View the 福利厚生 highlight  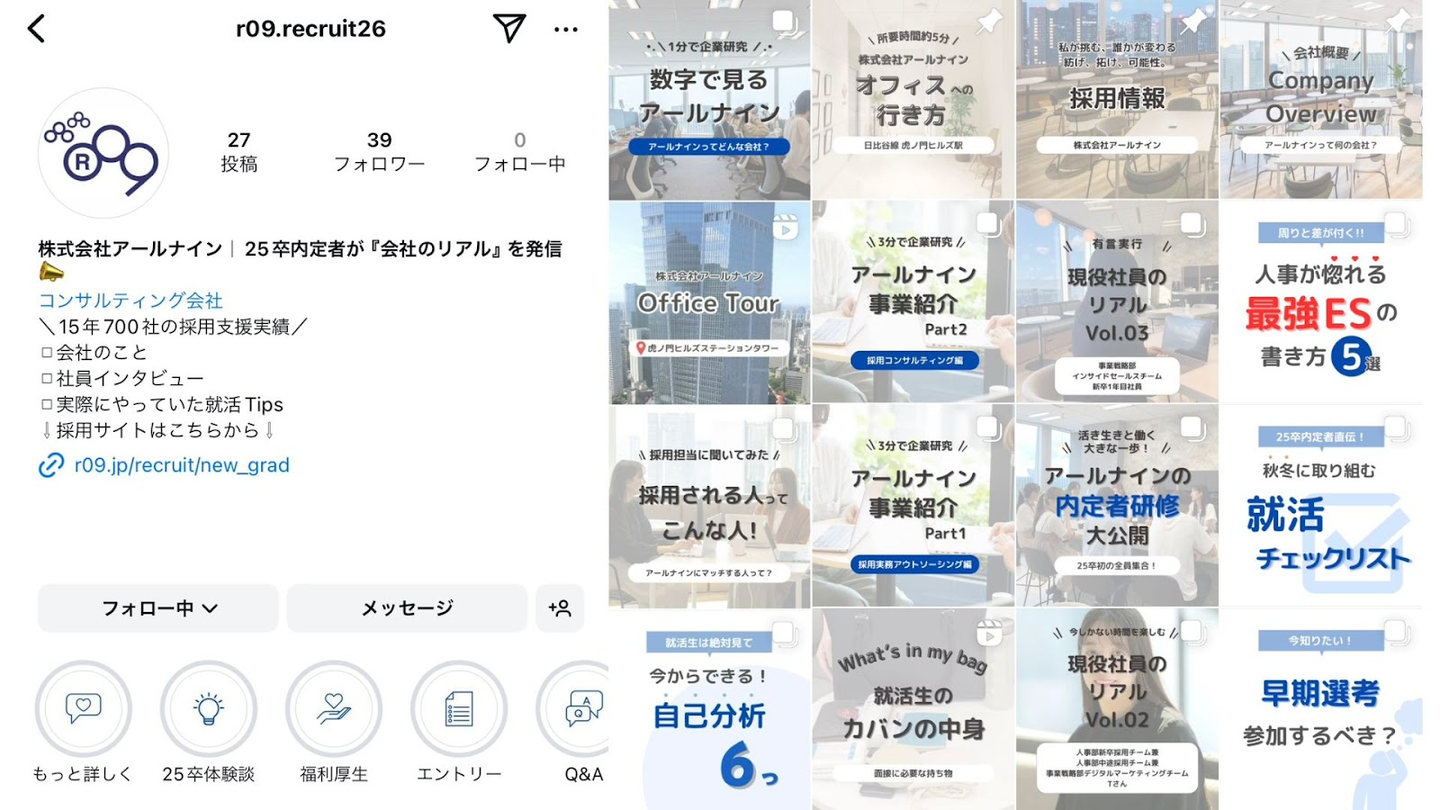(x=334, y=709)
